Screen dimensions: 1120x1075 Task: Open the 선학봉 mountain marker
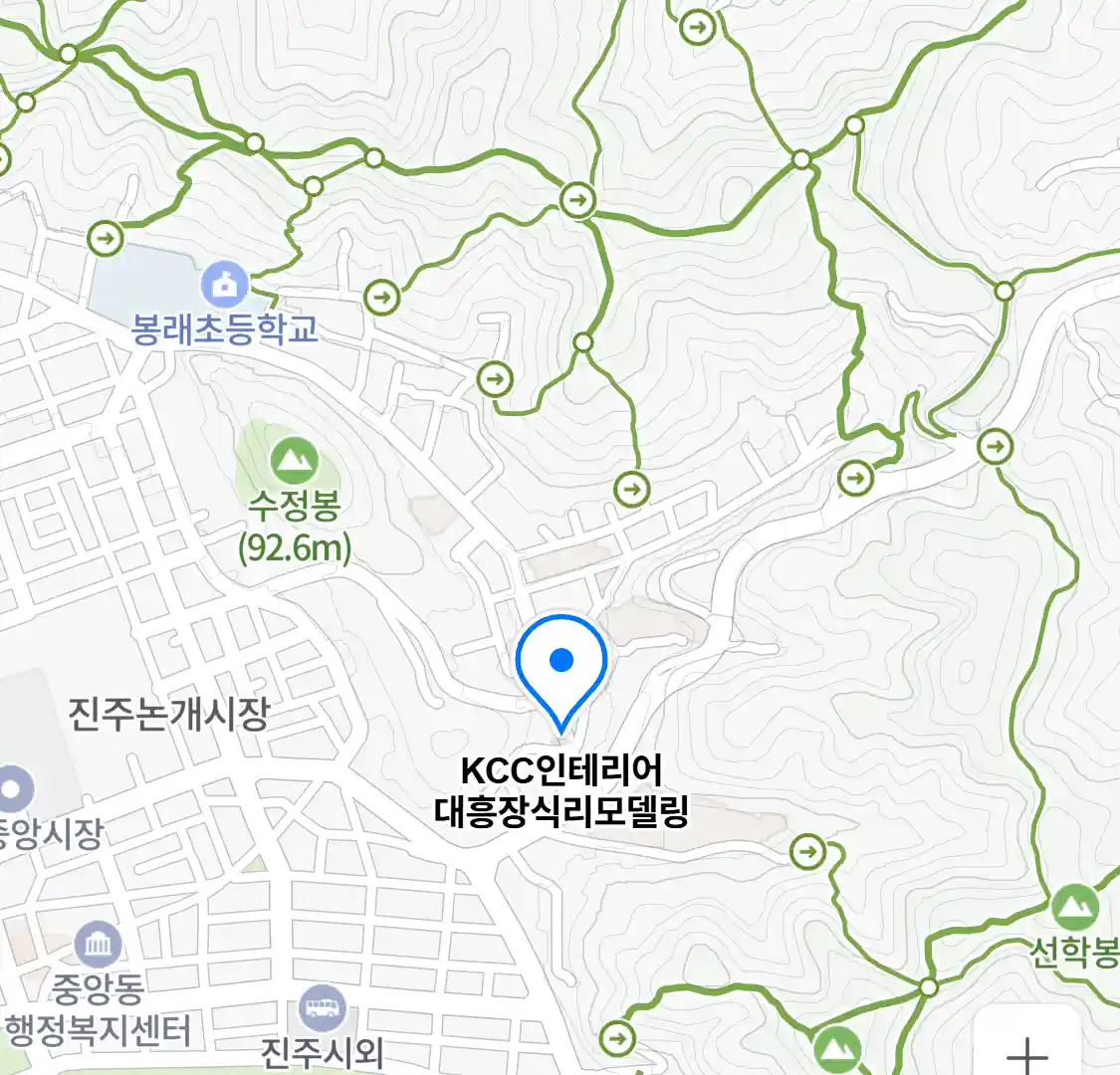coord(1075,908)
